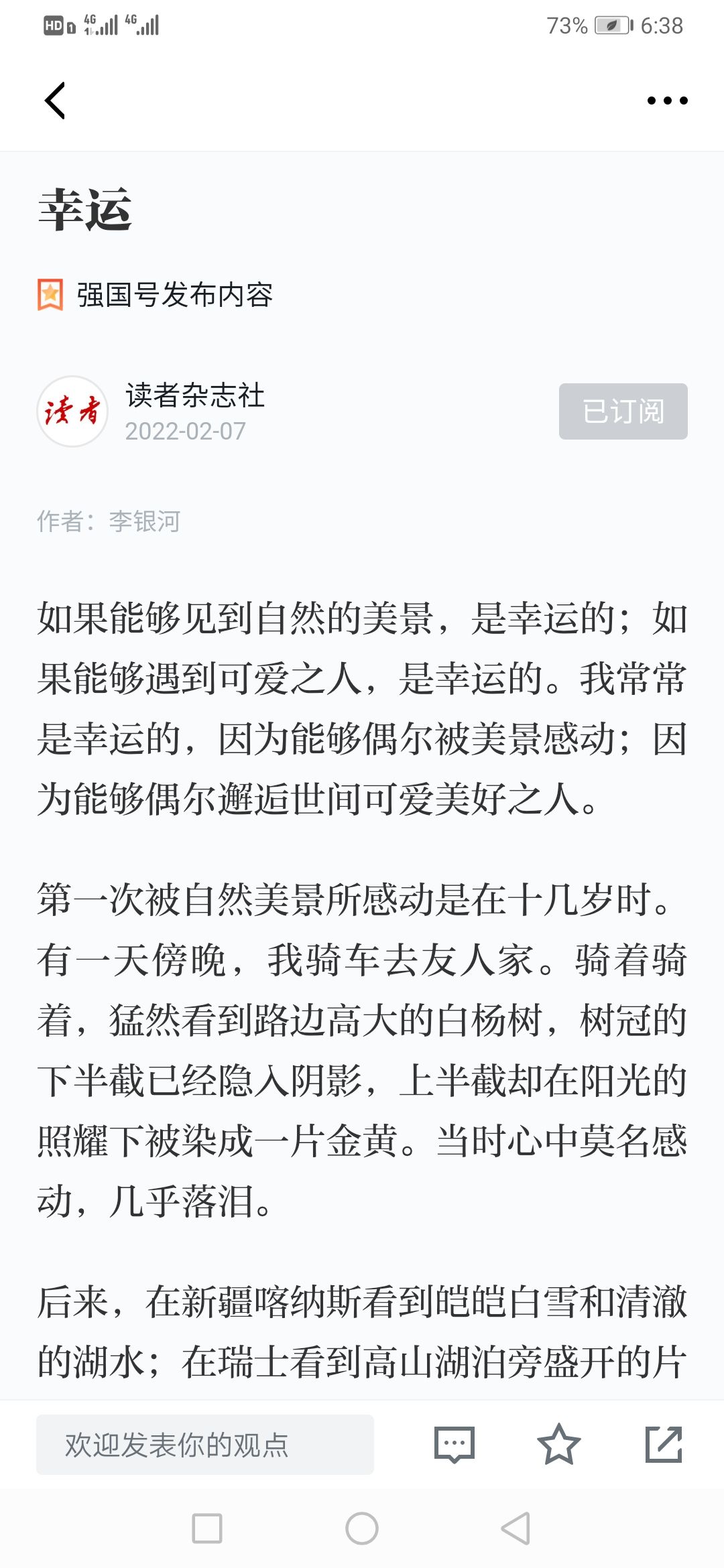View the article comments

(455, 1445)
